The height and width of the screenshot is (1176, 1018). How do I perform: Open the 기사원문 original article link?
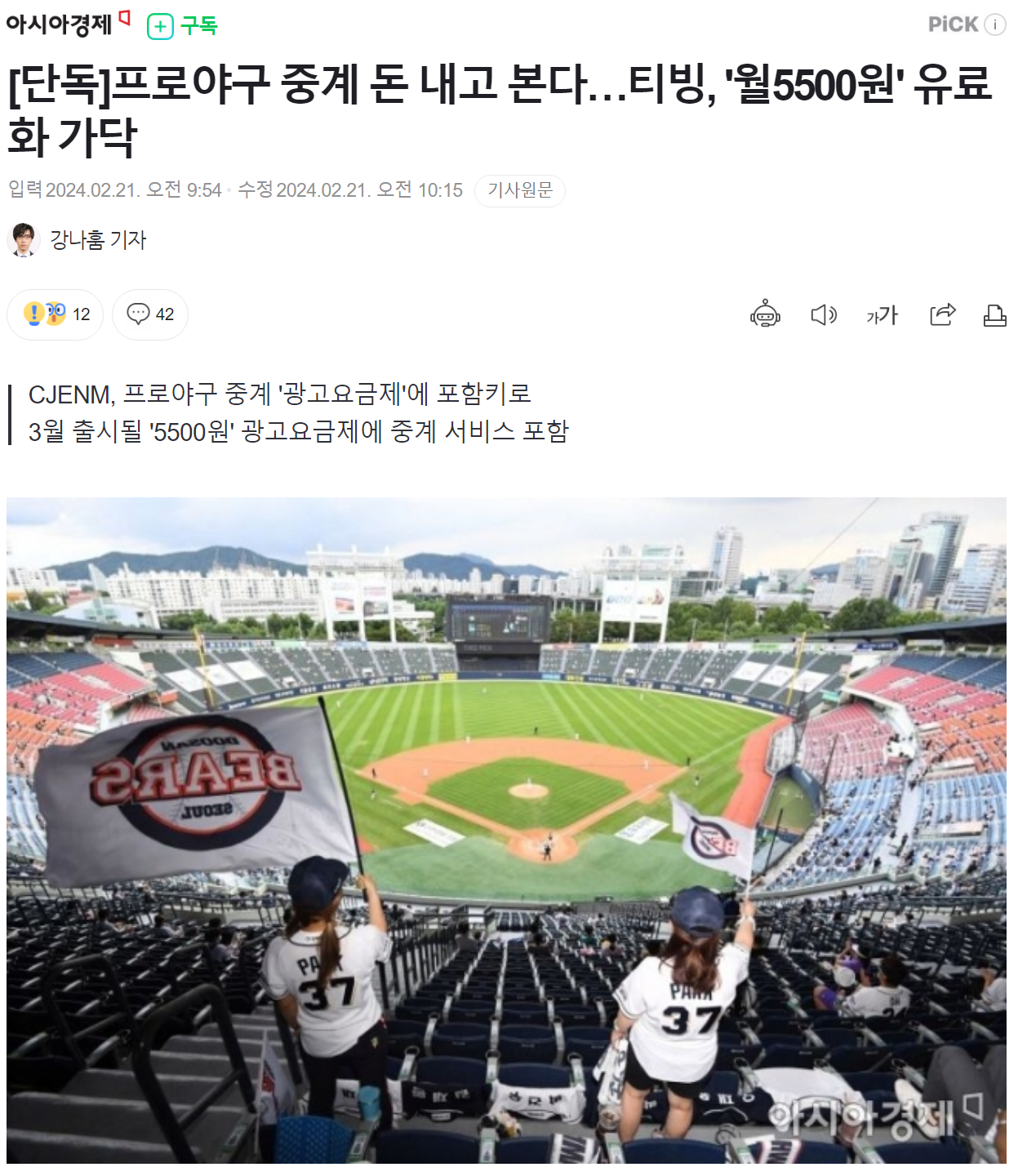(519, 190)
